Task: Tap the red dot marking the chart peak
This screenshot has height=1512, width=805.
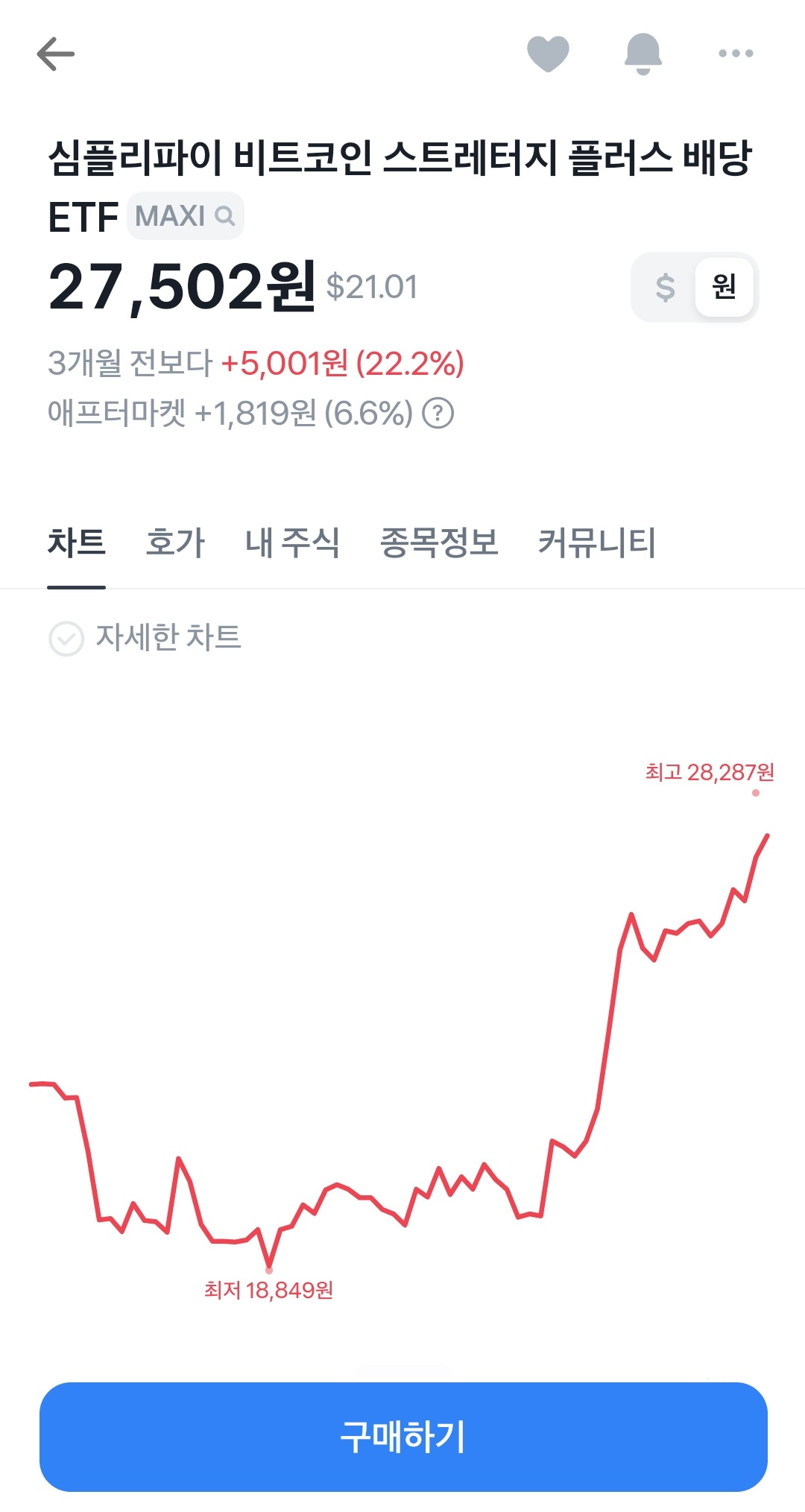Action: coord(756,794)
